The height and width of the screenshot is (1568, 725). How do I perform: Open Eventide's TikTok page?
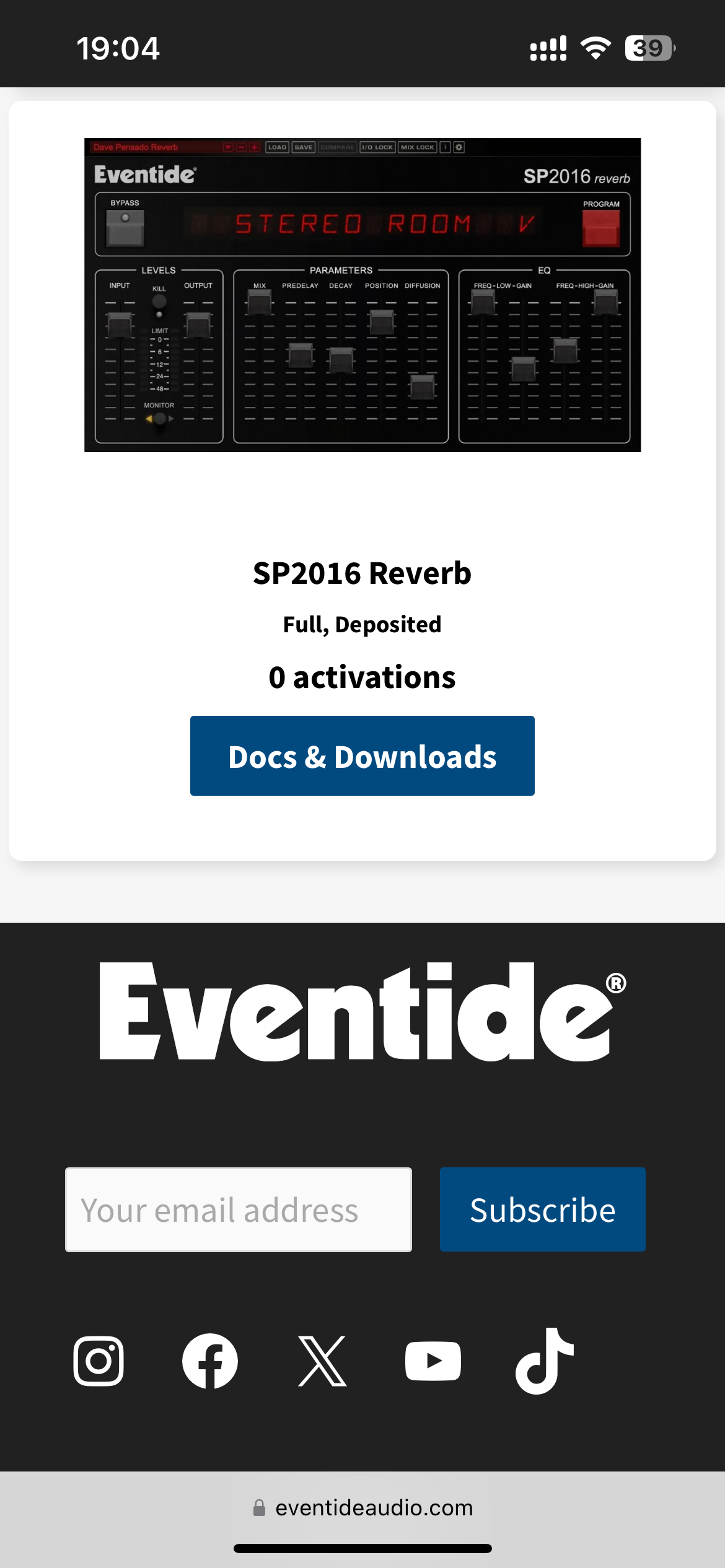545,1361
